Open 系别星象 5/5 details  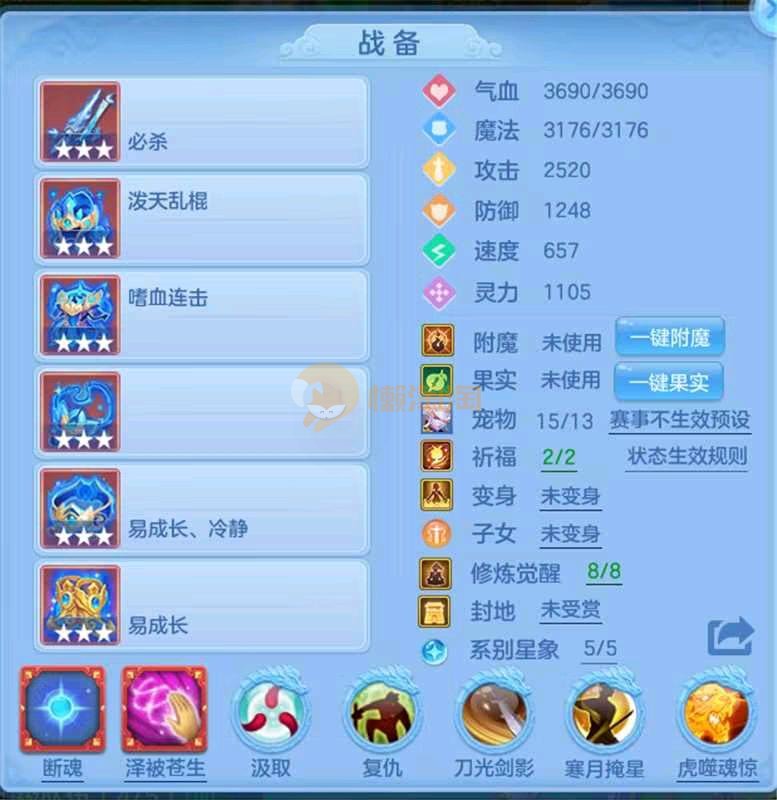click(x=599, y=649)
